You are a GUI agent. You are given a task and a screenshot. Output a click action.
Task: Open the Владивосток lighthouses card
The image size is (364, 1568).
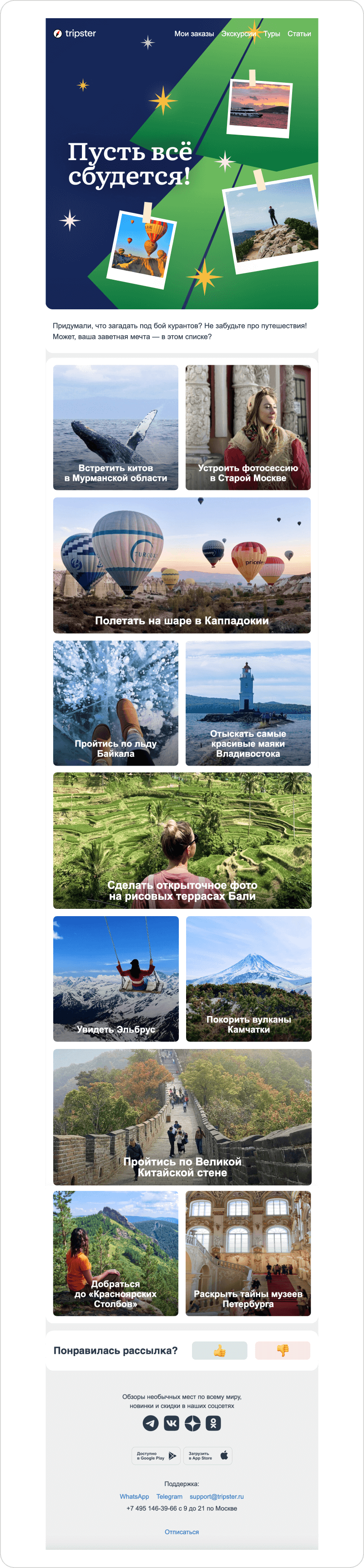[x=248, y=703]
